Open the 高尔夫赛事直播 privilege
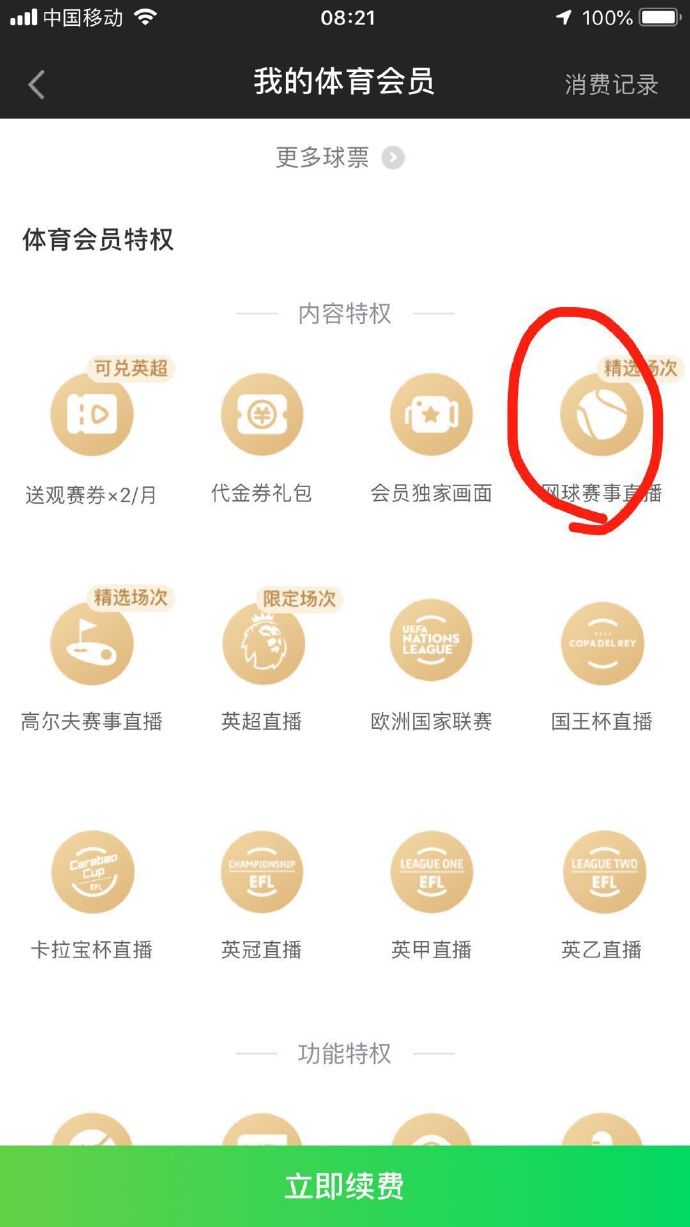The image size is (690, 1227). coord(92,643)
